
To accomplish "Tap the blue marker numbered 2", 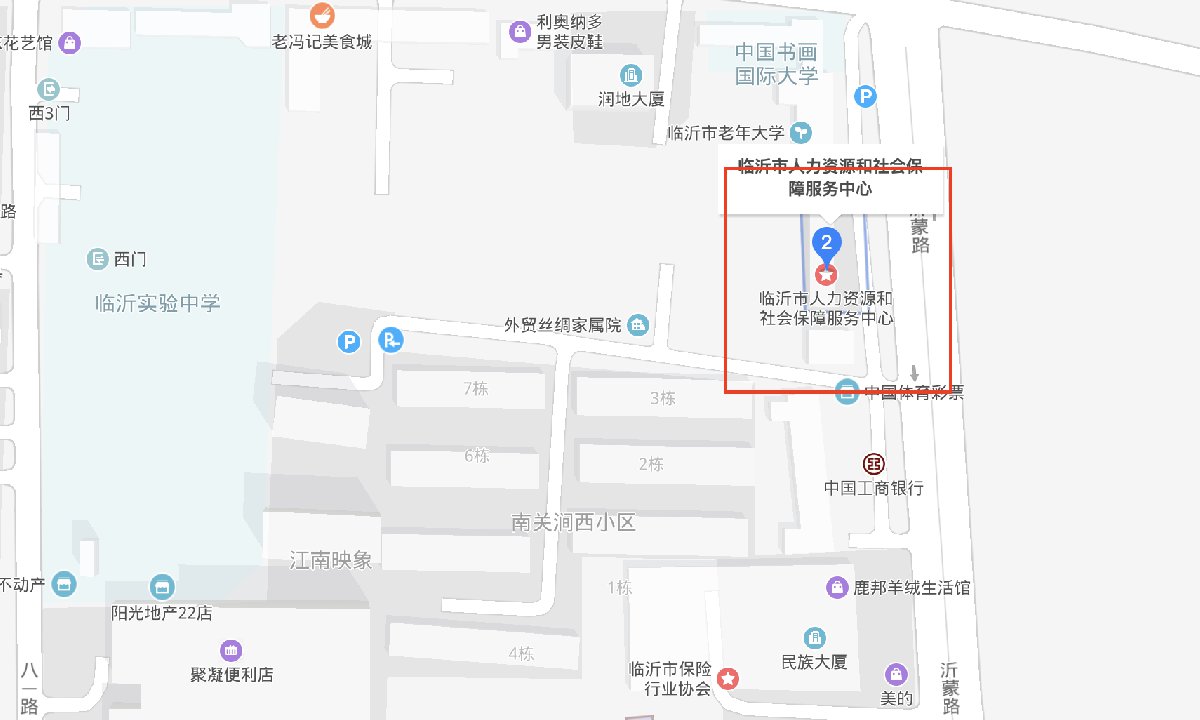I will (826, 242).
